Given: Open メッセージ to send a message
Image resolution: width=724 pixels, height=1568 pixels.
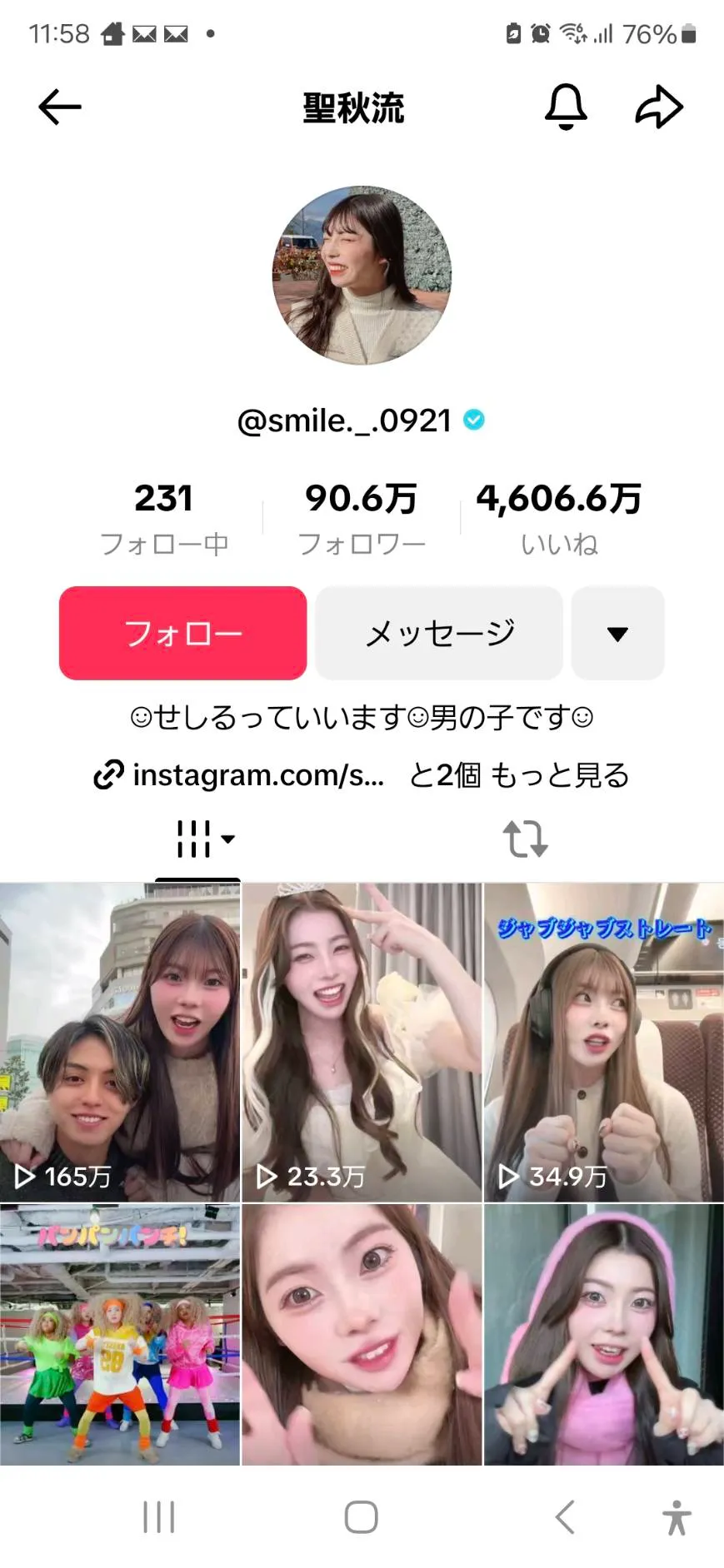Looking at the screenshot, I should point(439,633).
